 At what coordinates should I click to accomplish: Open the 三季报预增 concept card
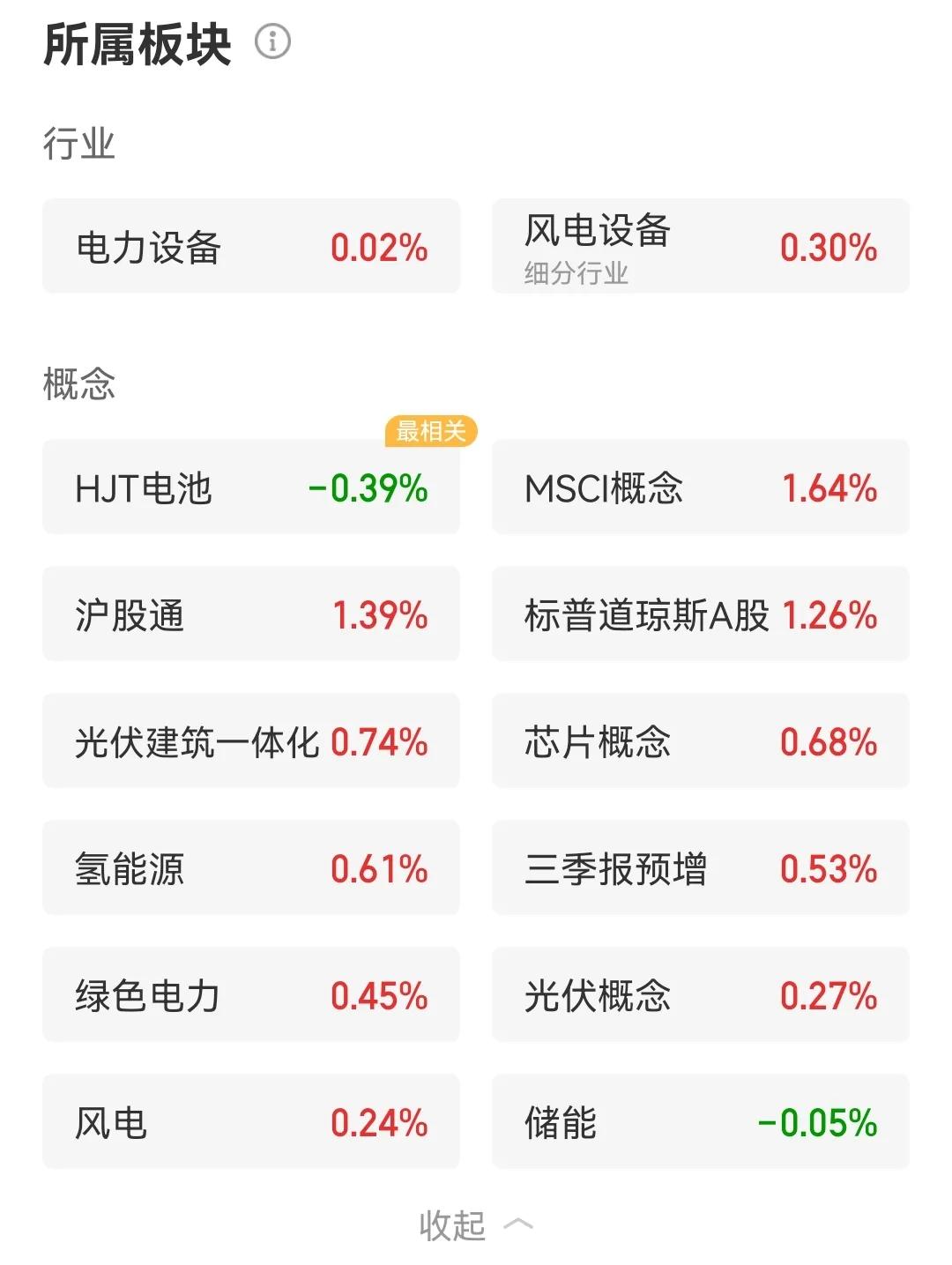700,868
